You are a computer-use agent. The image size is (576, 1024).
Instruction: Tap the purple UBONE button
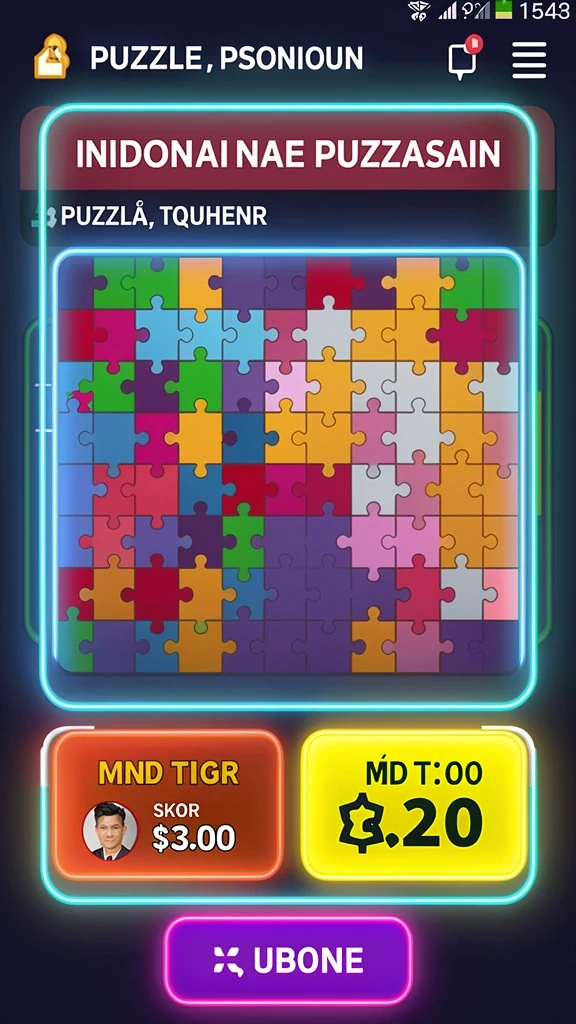[x=288, y=960]
